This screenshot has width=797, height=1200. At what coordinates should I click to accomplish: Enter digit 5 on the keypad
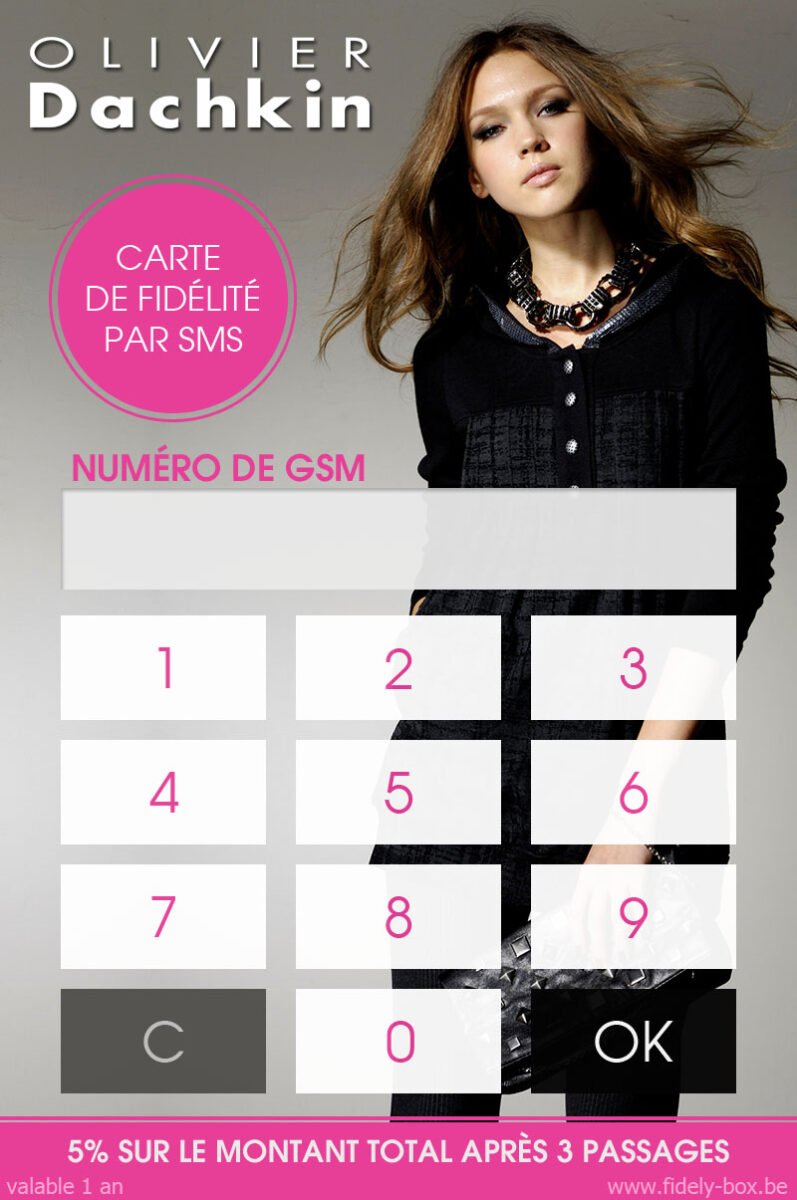[x=398, y=792]
